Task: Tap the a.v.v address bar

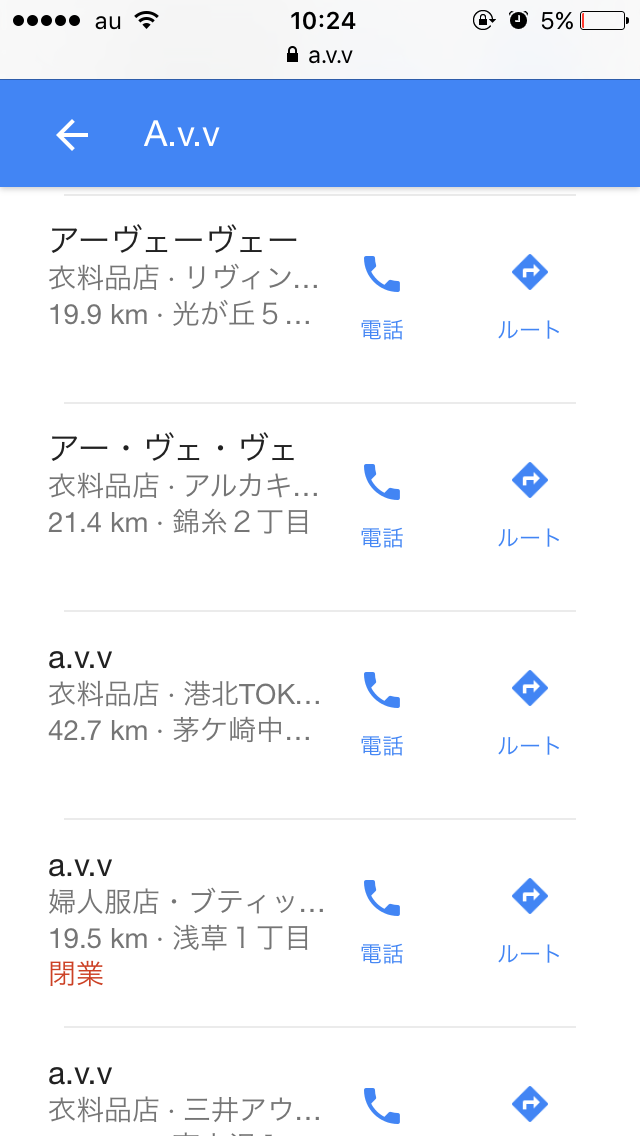Action: (320, 55)
